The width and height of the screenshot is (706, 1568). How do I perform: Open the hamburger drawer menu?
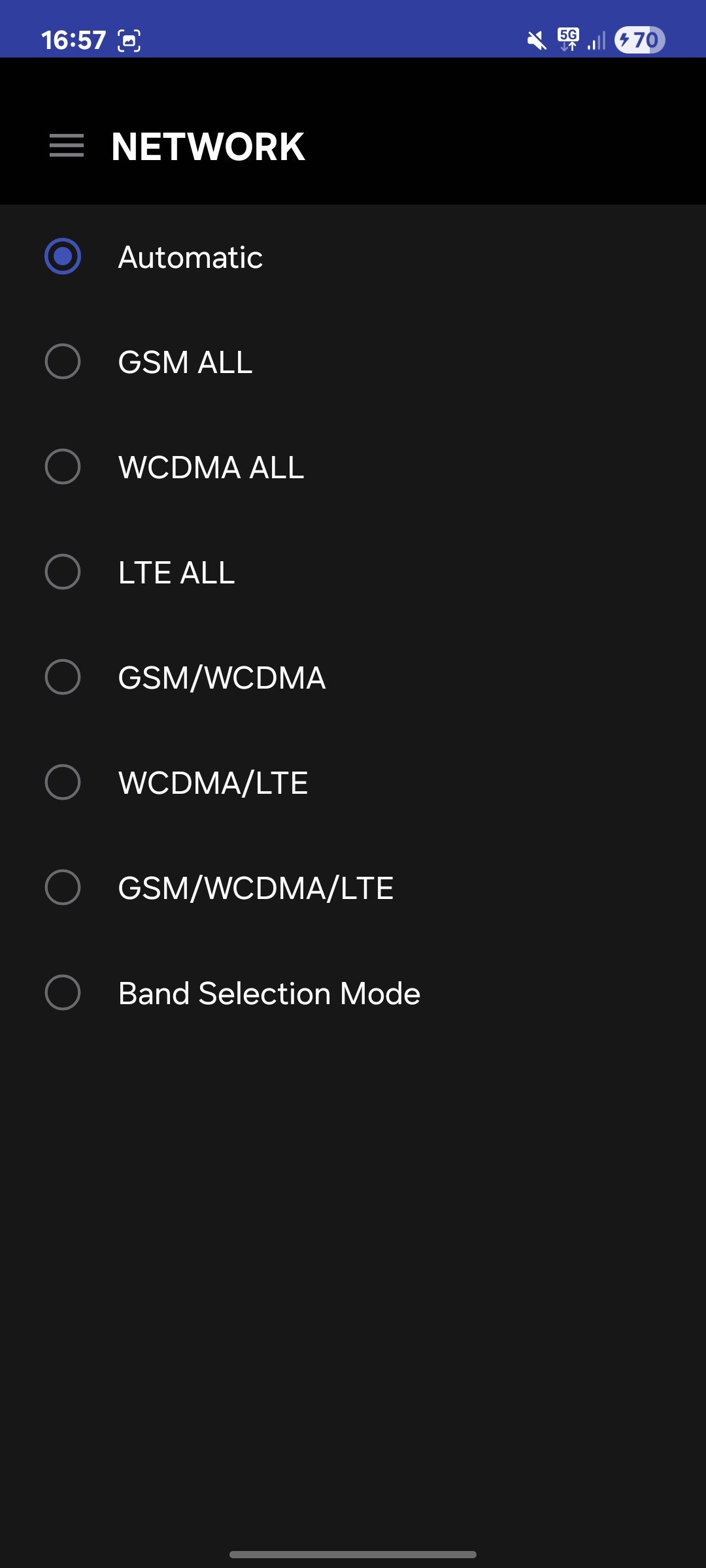[x=67, y=146]
